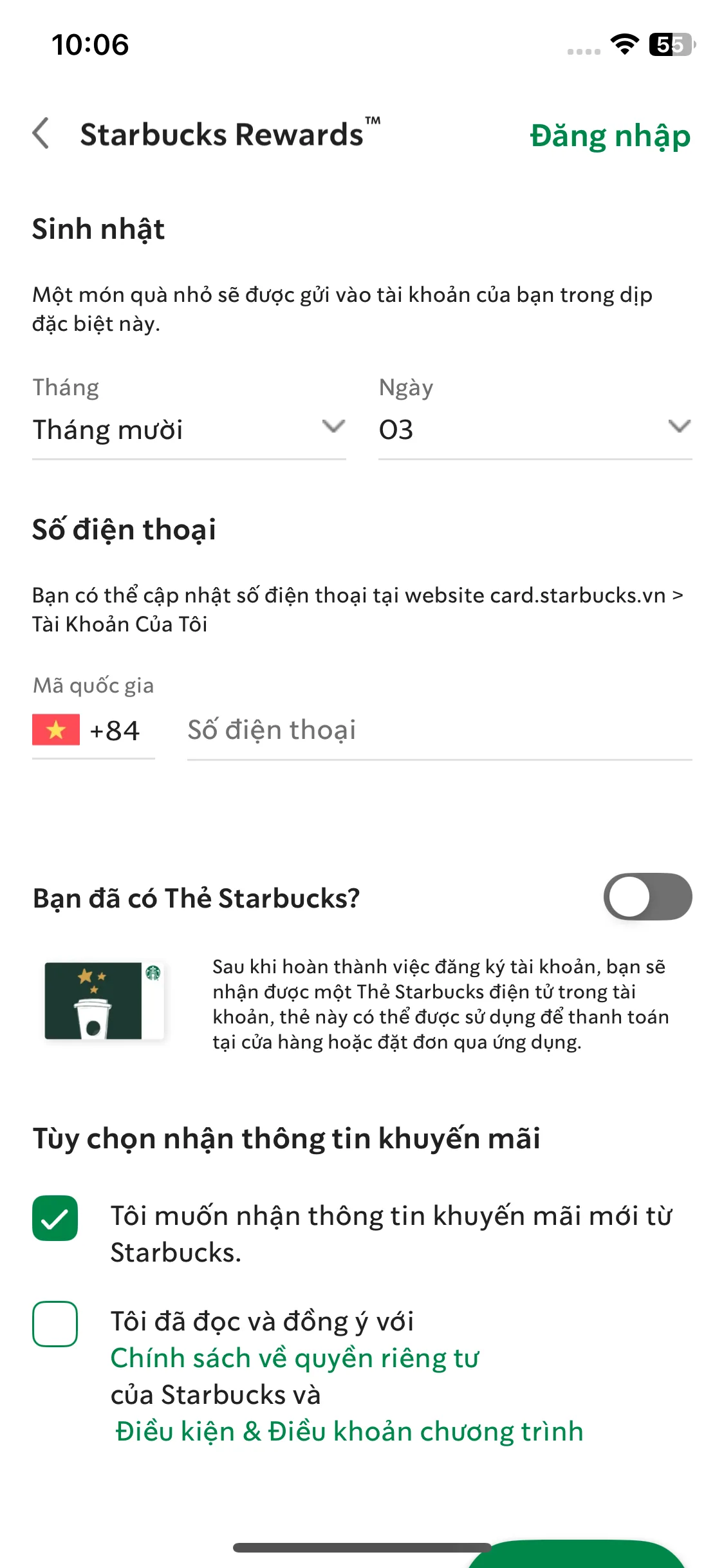Check the privacy policy agreement checkbox
The width and height of the screenshot is (724, 1568).
pos(55,1323)
